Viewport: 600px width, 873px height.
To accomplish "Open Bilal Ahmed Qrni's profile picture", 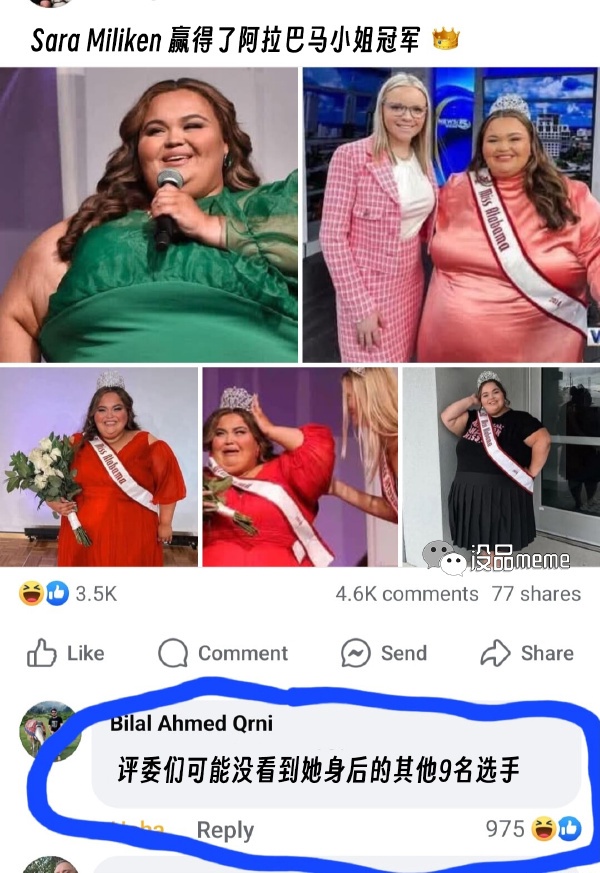I will (49, 731).
